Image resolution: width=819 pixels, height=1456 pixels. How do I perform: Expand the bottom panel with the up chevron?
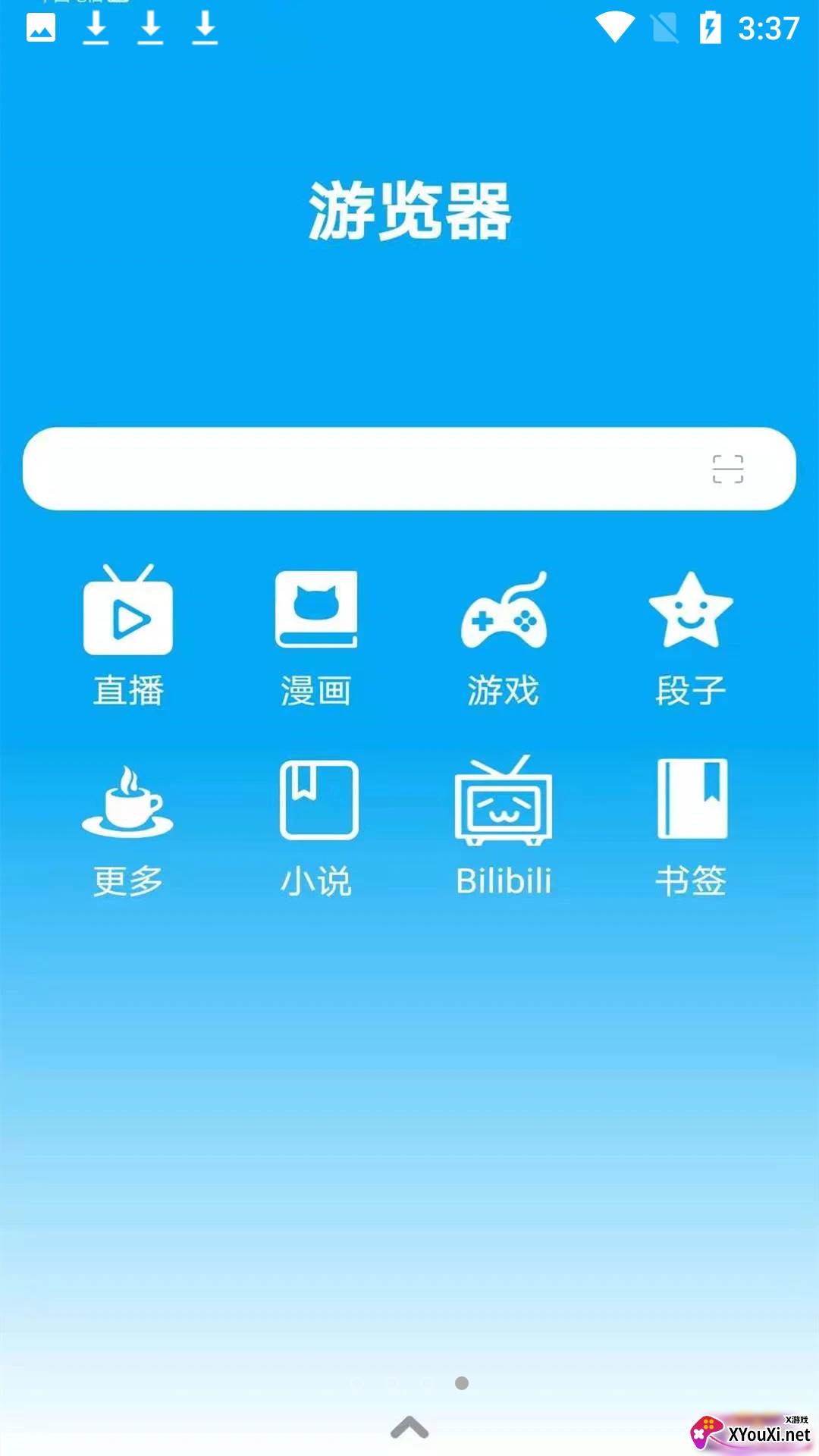pyautogui.click(x=409, y=1428)
